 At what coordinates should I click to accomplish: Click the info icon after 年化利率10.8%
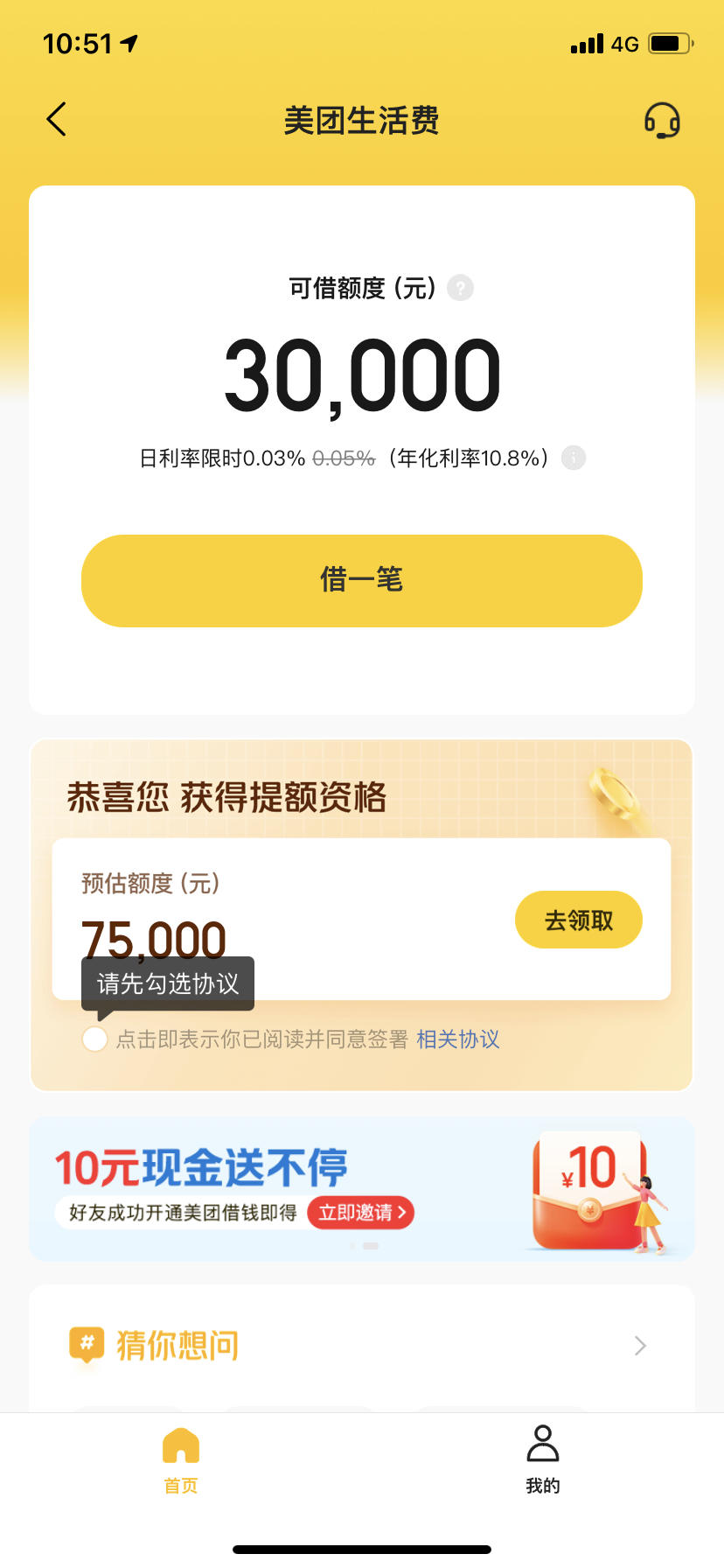(x=574, y=458)
